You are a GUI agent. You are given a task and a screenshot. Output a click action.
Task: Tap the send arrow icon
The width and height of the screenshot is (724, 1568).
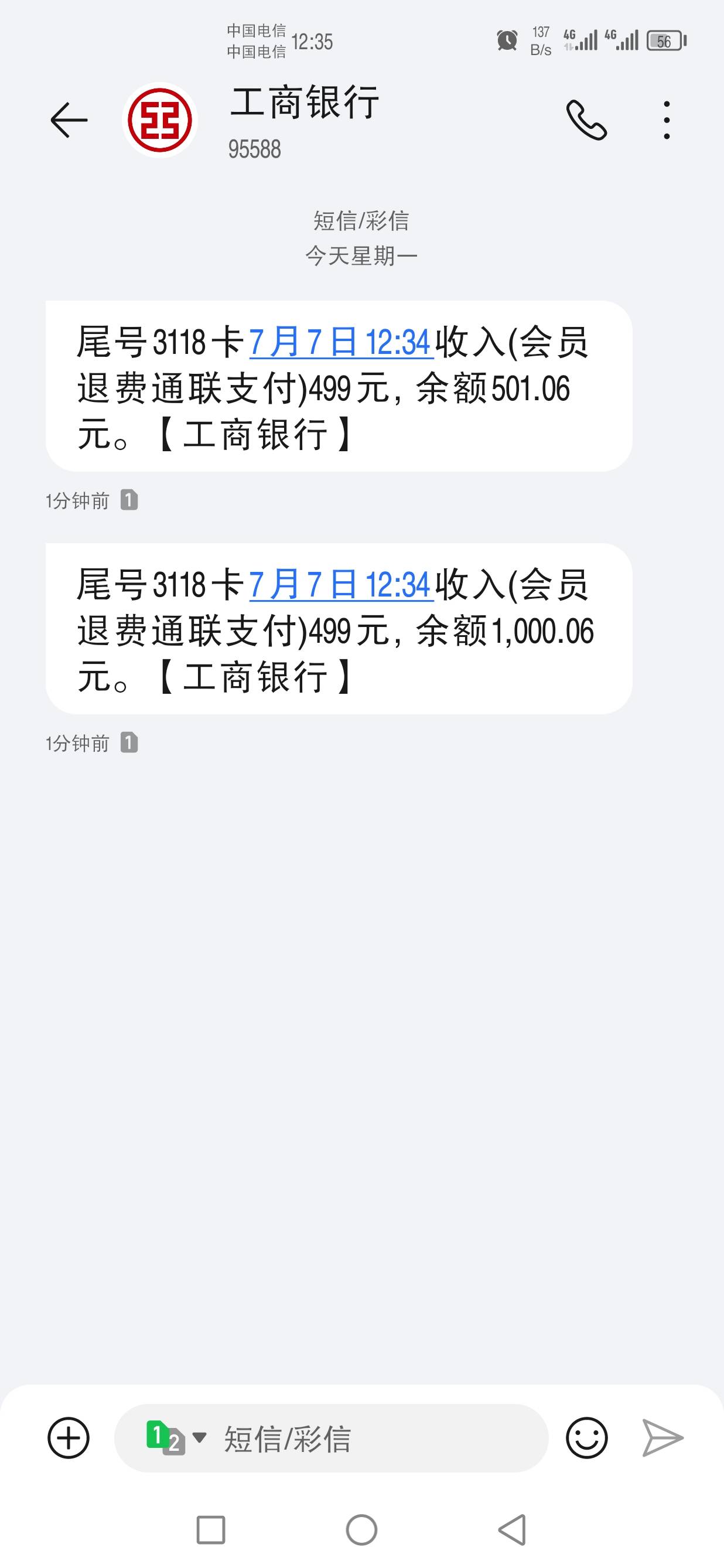(663, 1439)
